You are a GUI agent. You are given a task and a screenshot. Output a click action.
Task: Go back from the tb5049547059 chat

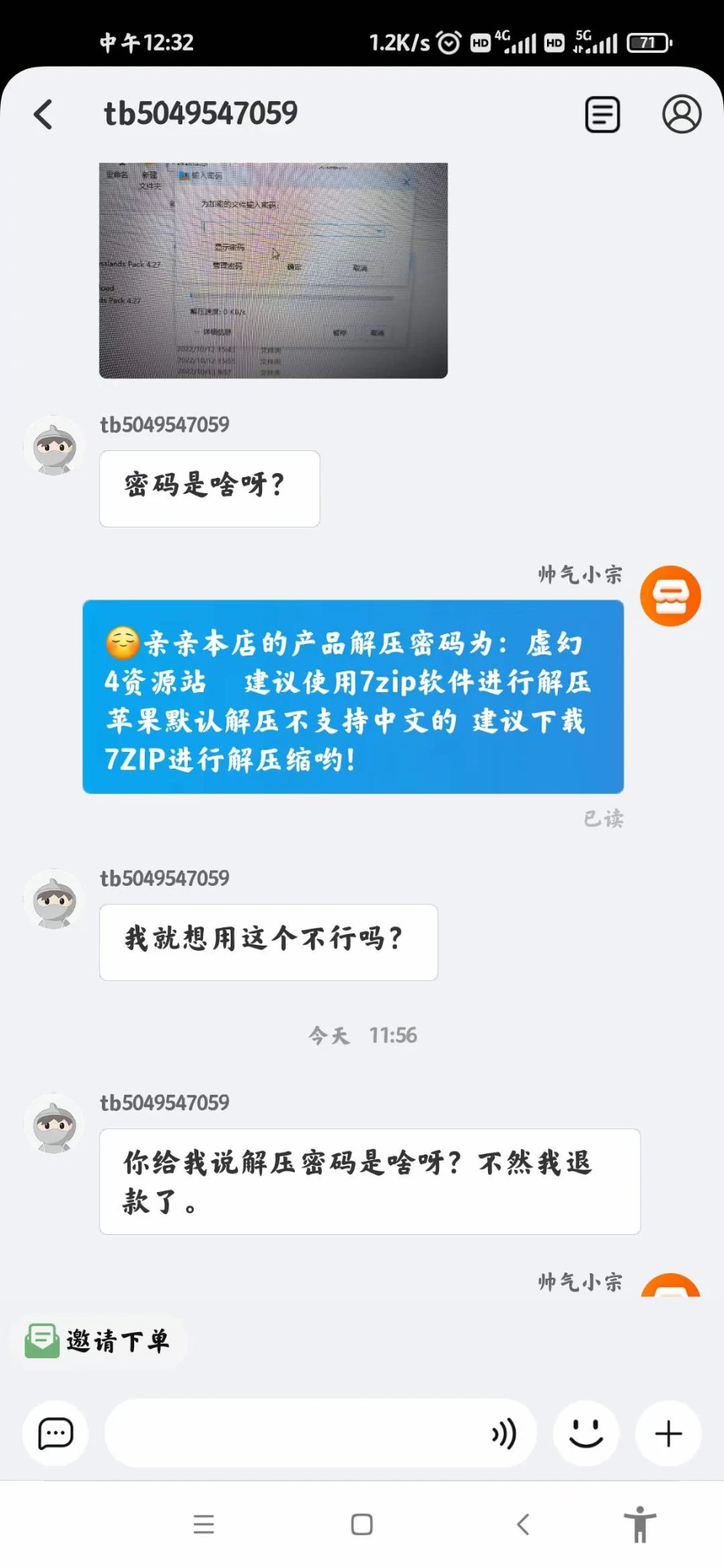[44, 115]
